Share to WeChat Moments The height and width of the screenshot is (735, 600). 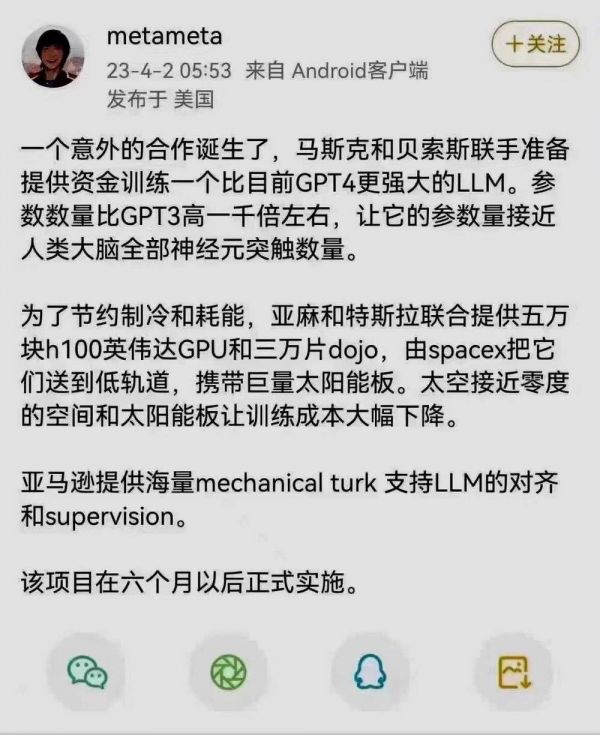pyautogui.click(x=228, y=673)
